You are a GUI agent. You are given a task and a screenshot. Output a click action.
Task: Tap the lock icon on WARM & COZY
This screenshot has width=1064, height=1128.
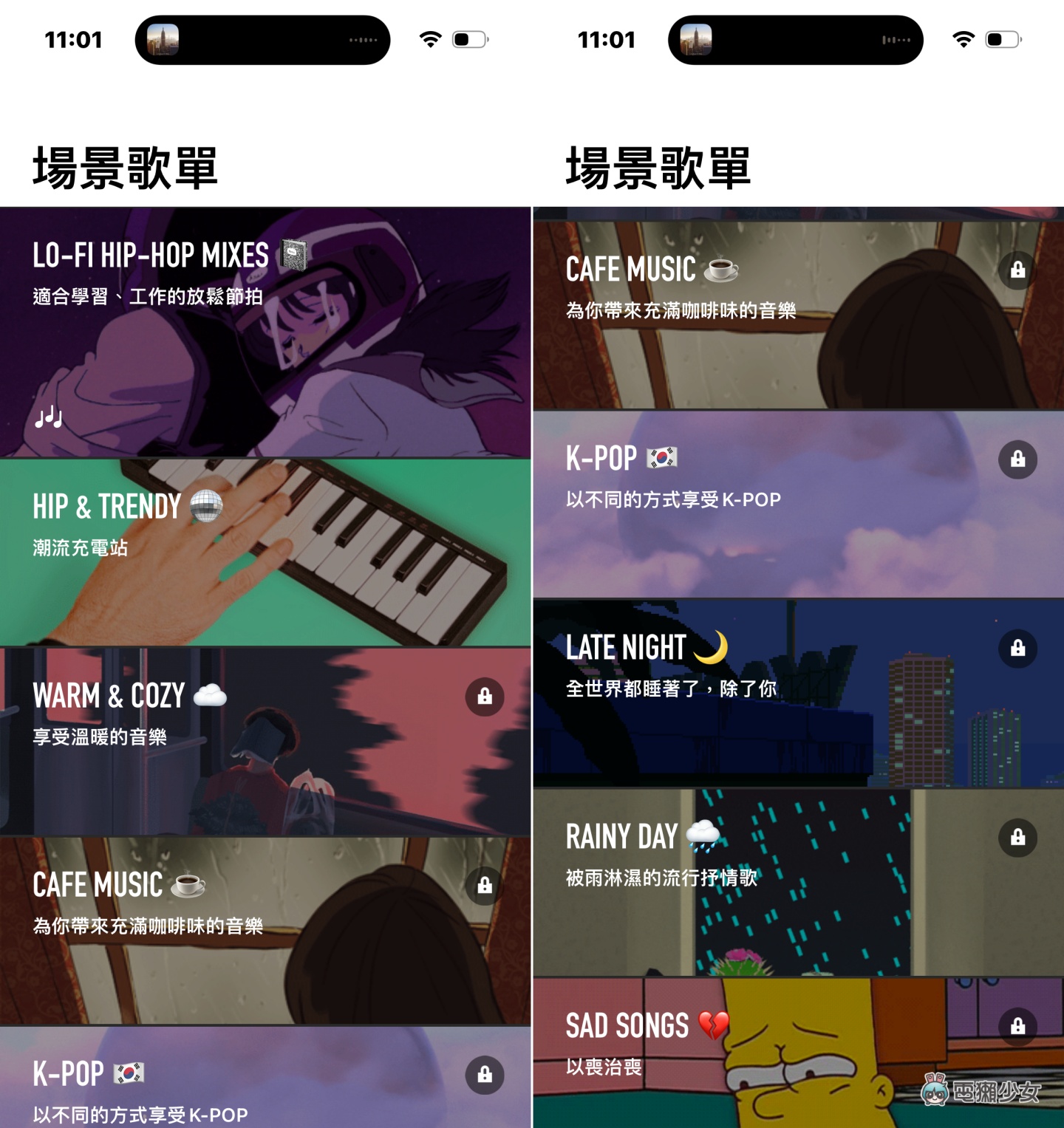point(485,697)
